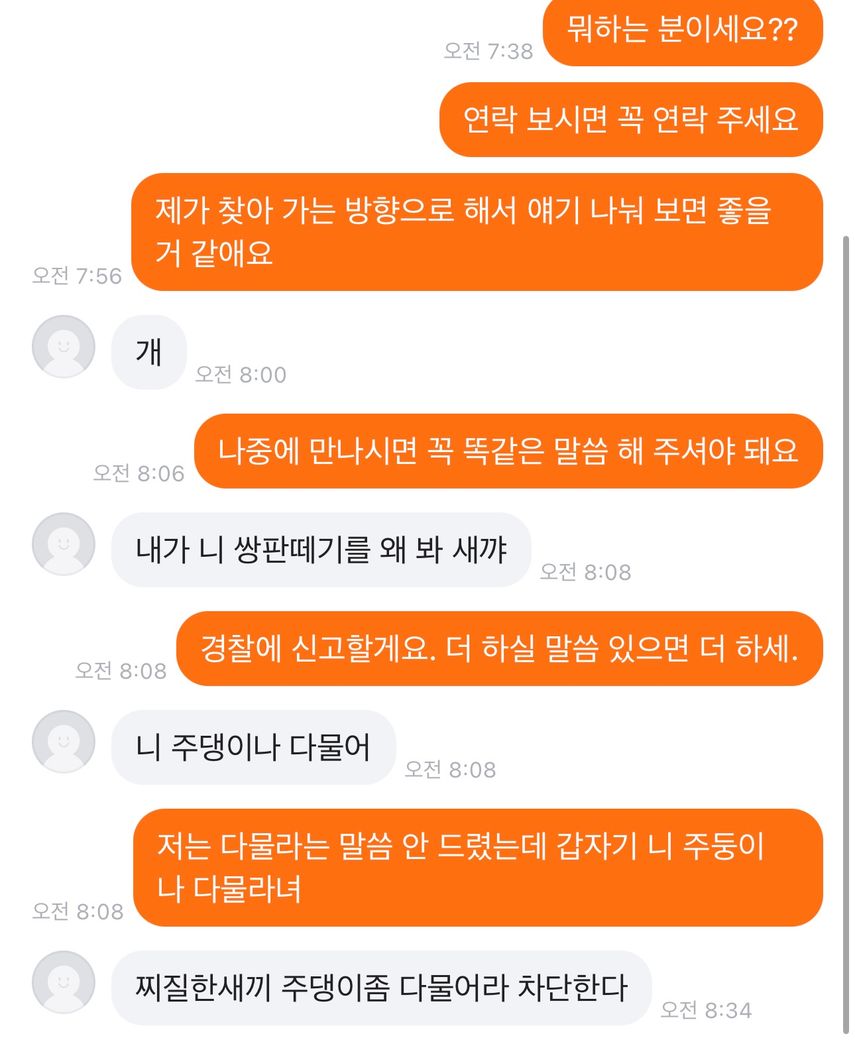Screen dimensions: 855x1040
Task: Tap avatar next to '내가 니 쌍판떼기를' message
Action: [x=64, y=544]
